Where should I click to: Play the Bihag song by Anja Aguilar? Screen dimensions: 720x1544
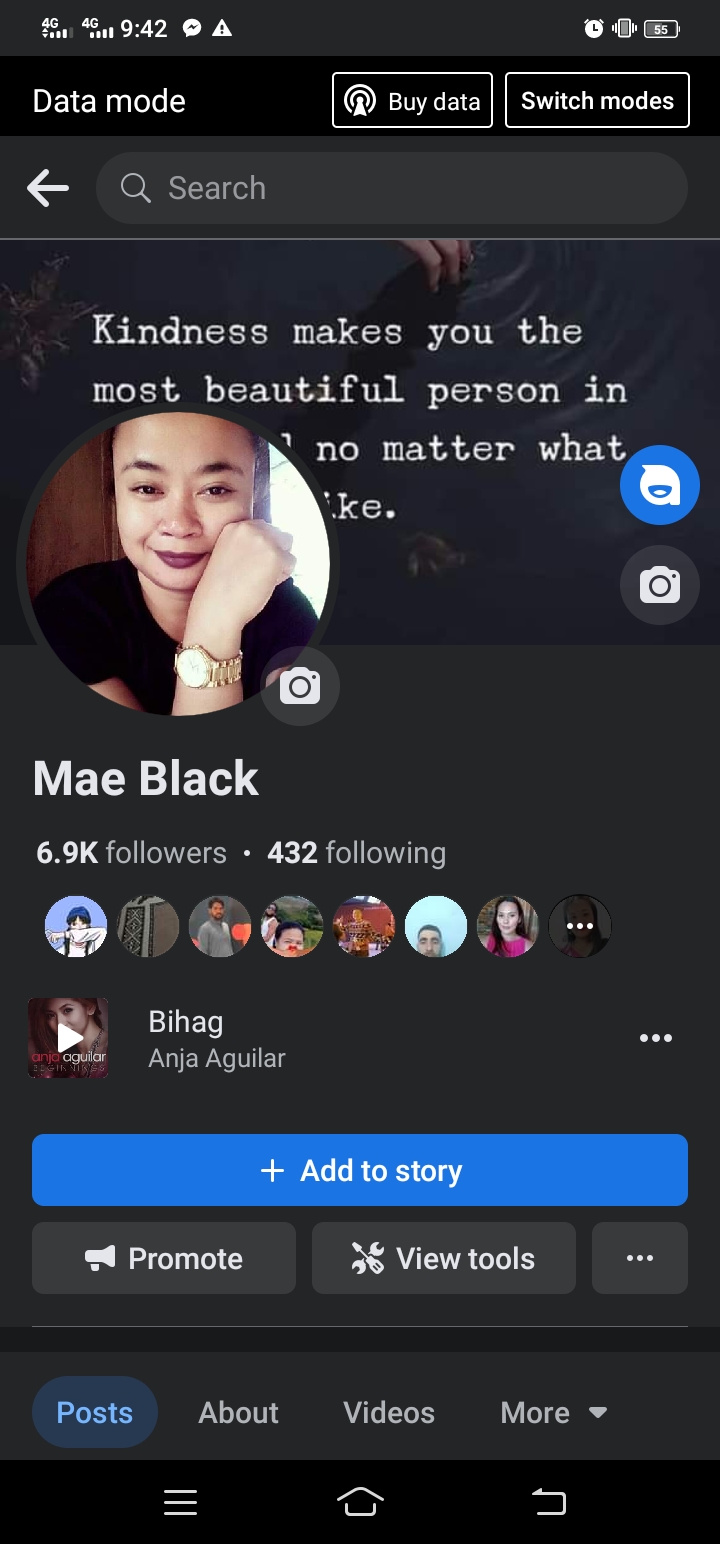(68, 1038)
